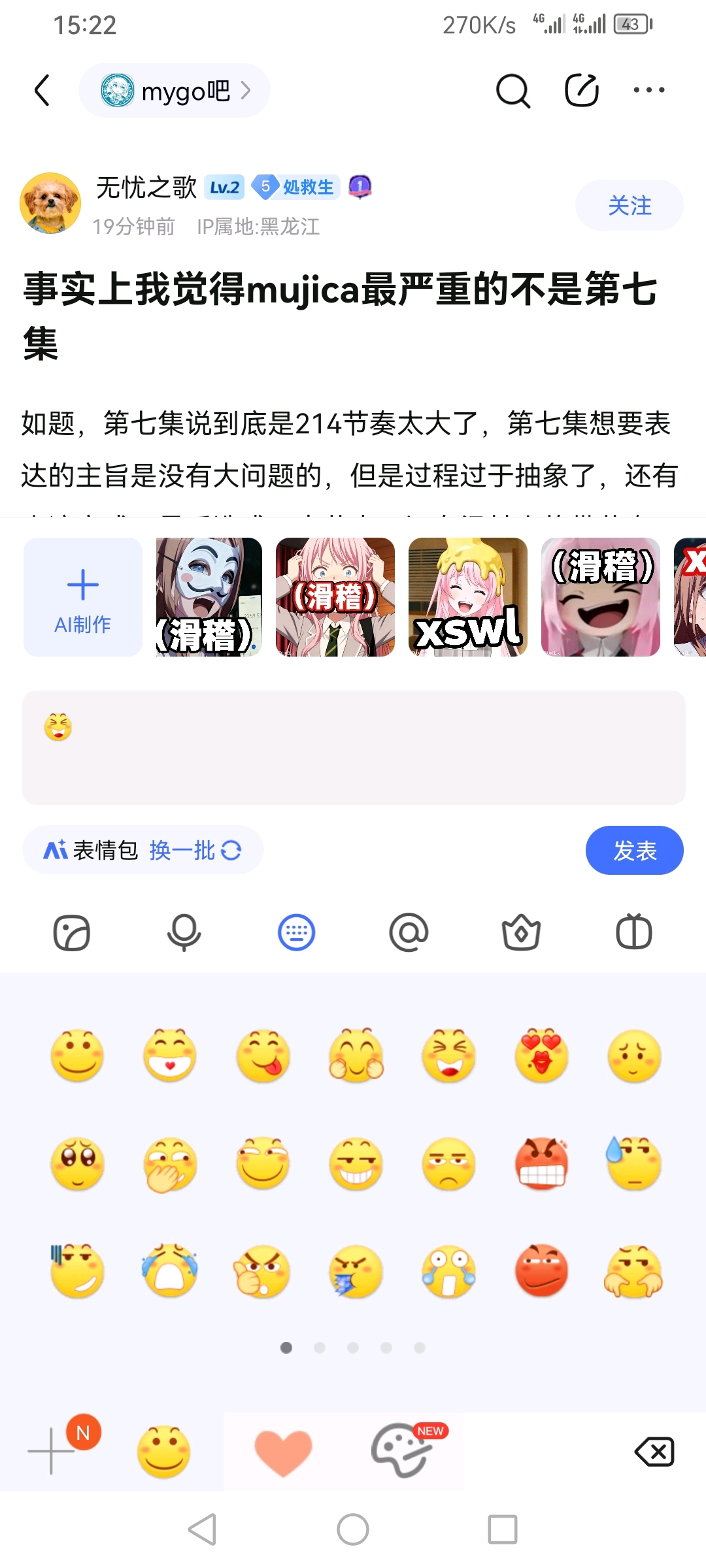706x1568 pixels.
Task: Open 无忧之歌's profile avatar
Action: click(50, 203)
